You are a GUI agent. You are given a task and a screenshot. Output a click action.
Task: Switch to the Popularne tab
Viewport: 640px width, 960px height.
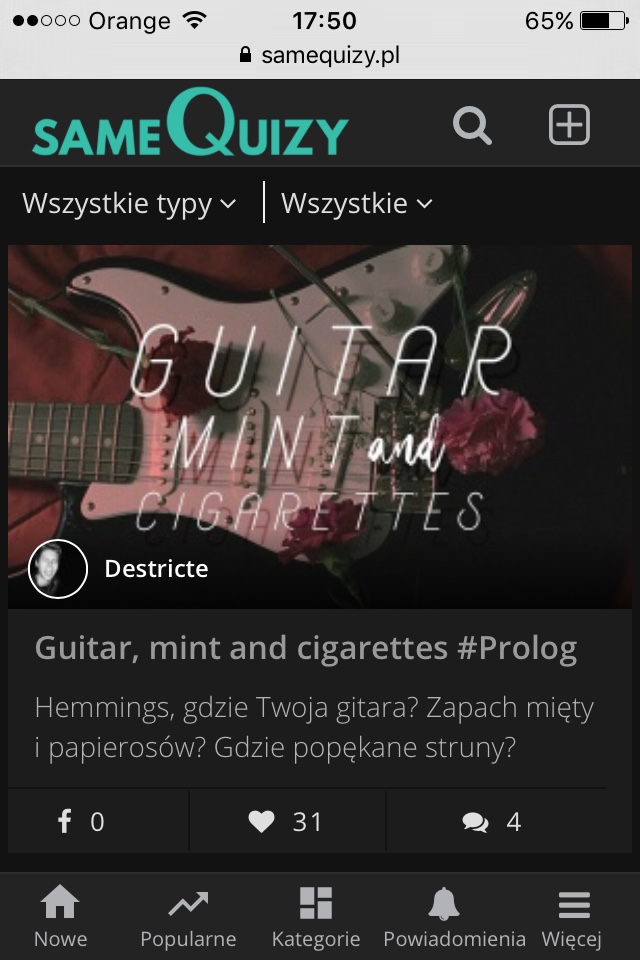(x=188, y=917)
